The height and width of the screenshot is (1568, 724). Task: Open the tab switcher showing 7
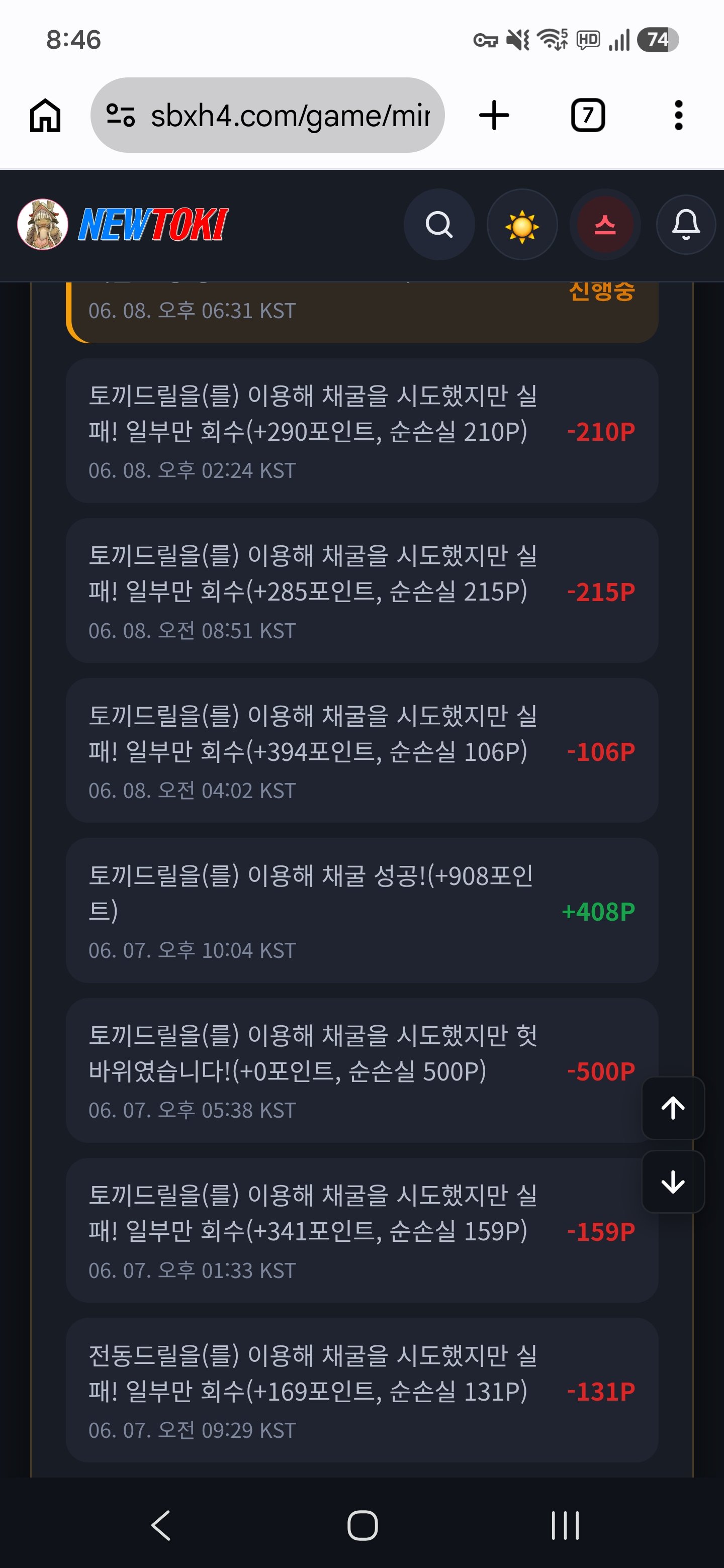pyautogui.click(x=588, y=115)
